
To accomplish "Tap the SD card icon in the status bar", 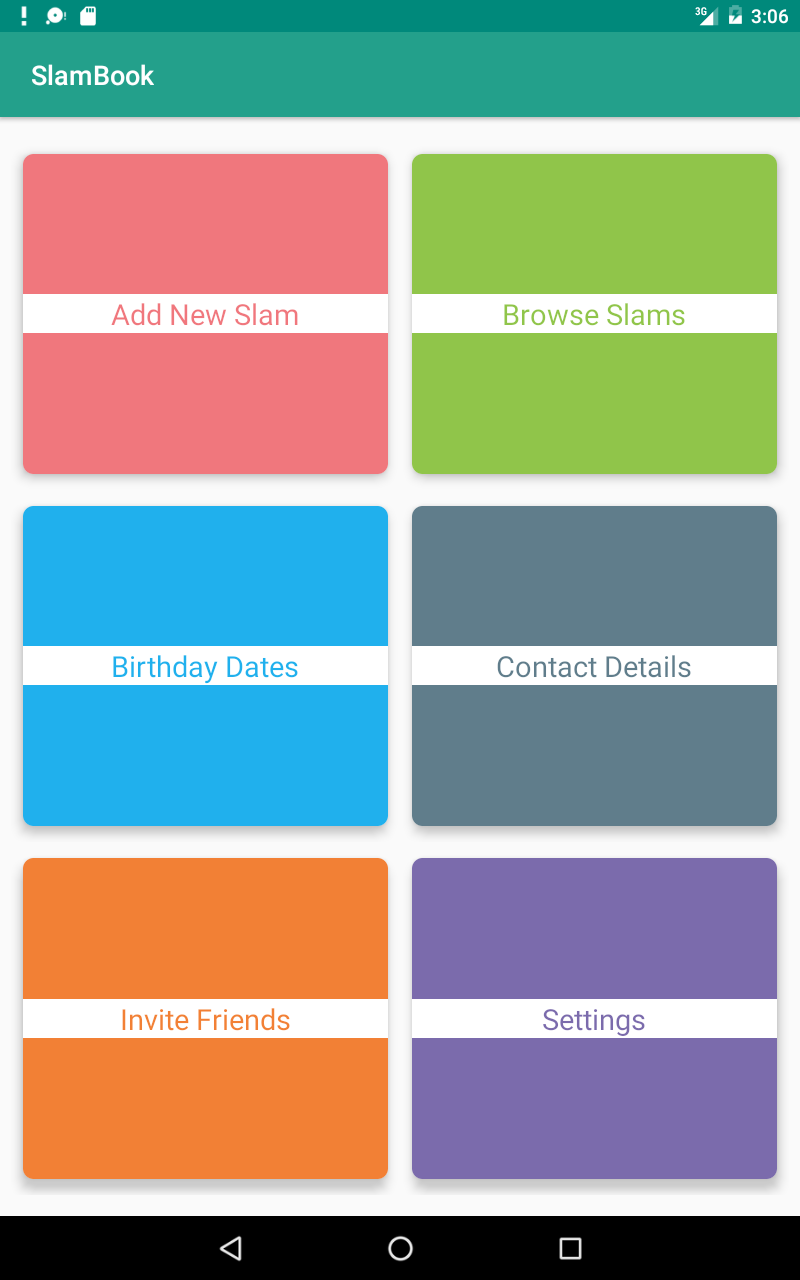I will 88,15.
